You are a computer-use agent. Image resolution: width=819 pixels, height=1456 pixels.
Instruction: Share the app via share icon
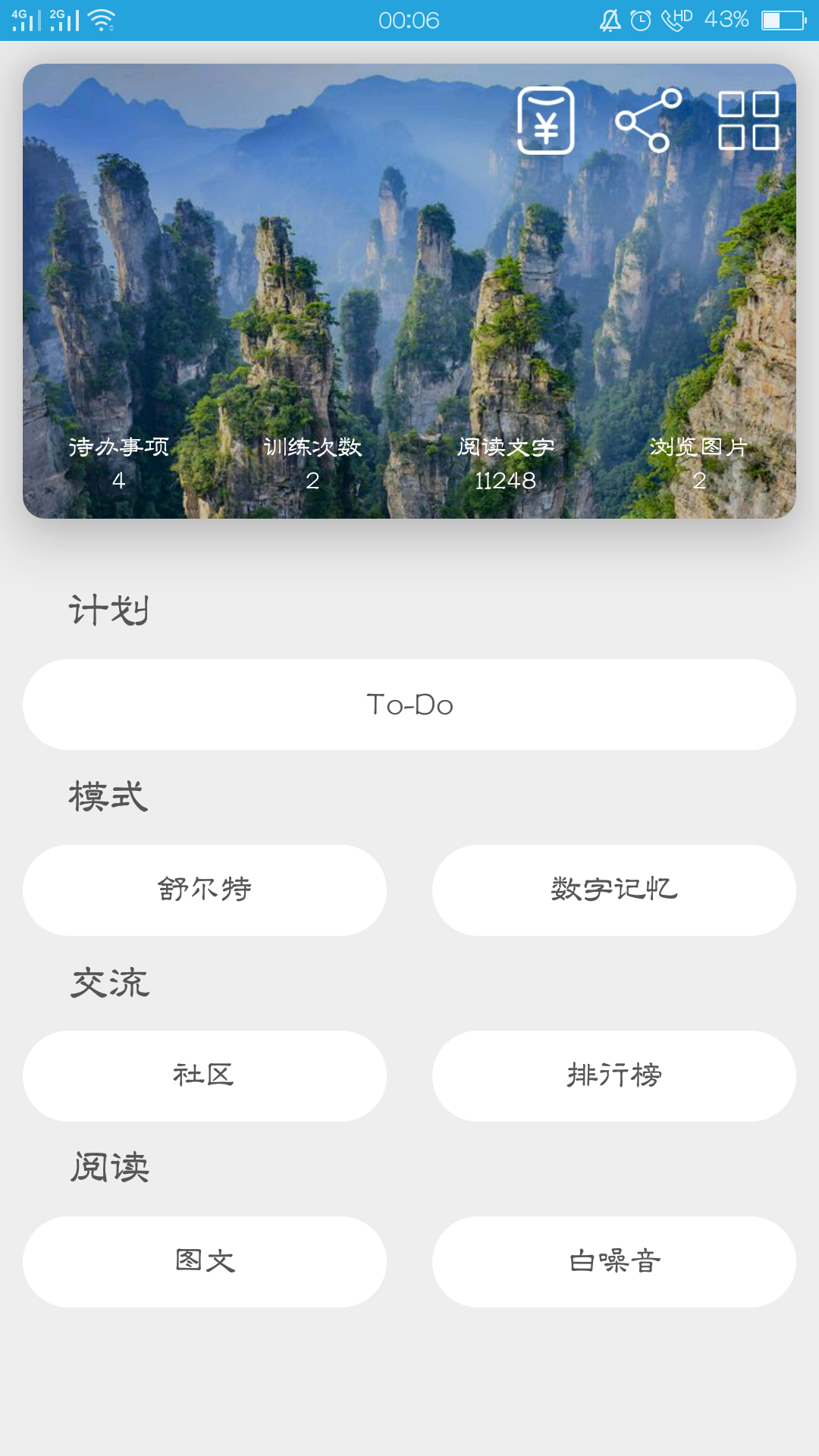coord(648,121)
